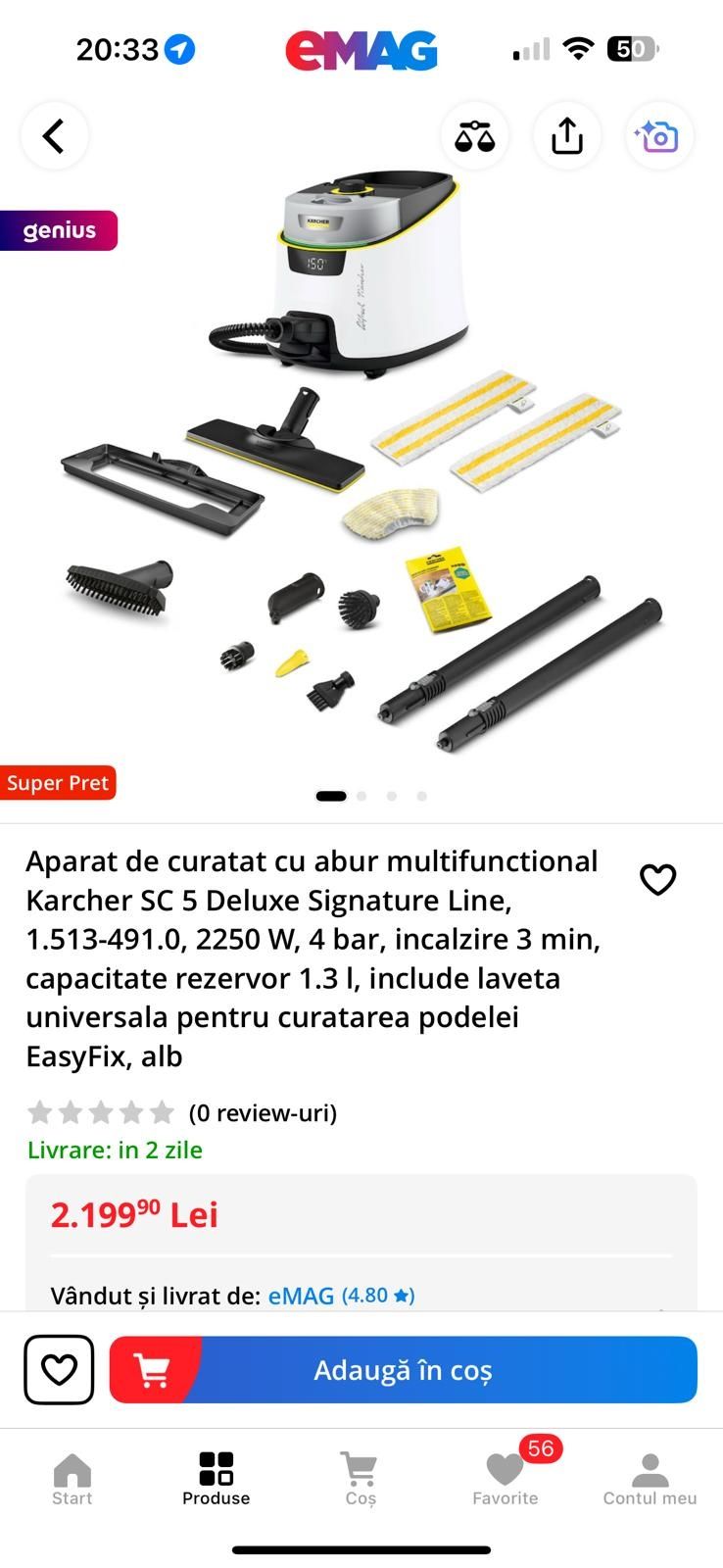Open the Karcher steam cleaner product image

tap(361, 461)
